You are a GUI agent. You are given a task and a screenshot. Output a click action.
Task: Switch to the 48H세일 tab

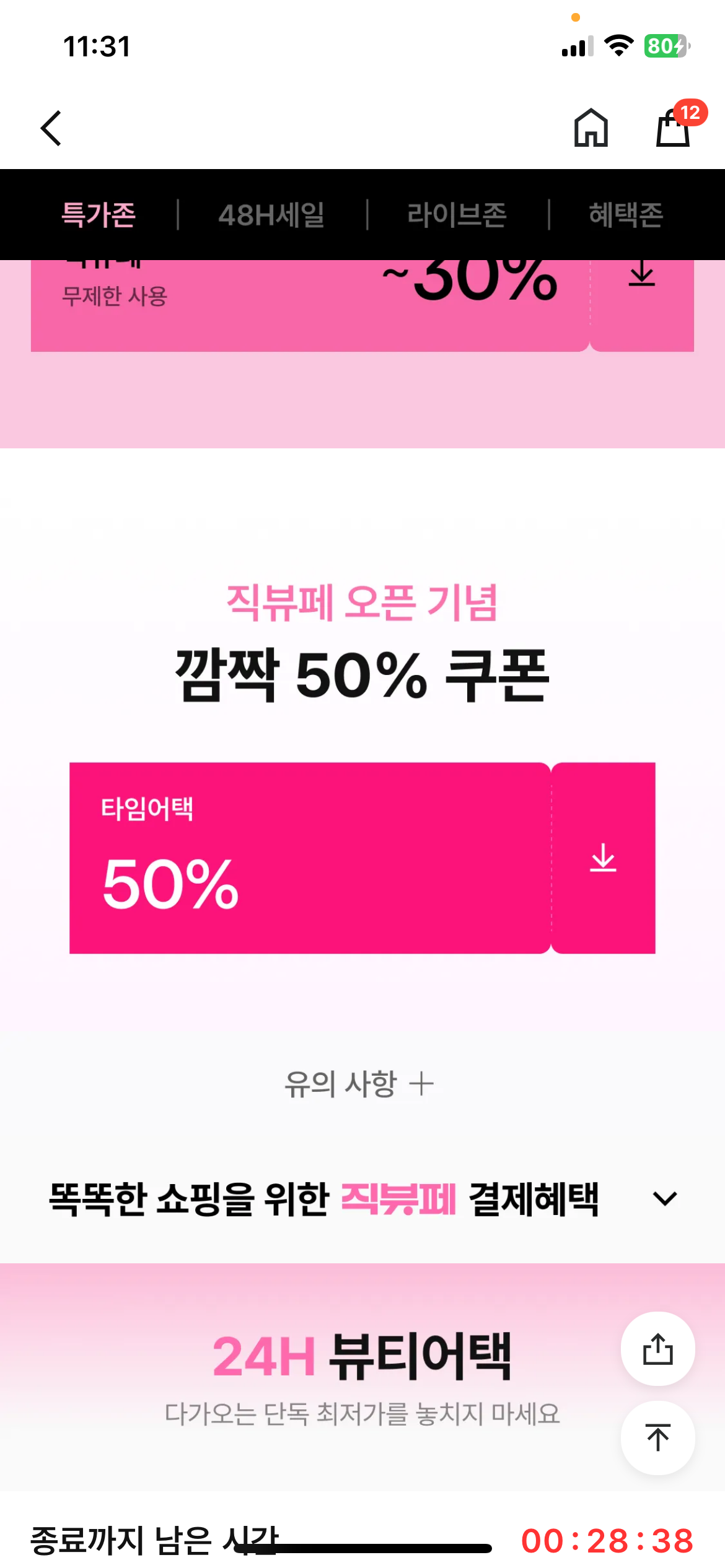[x=271, y=215]
